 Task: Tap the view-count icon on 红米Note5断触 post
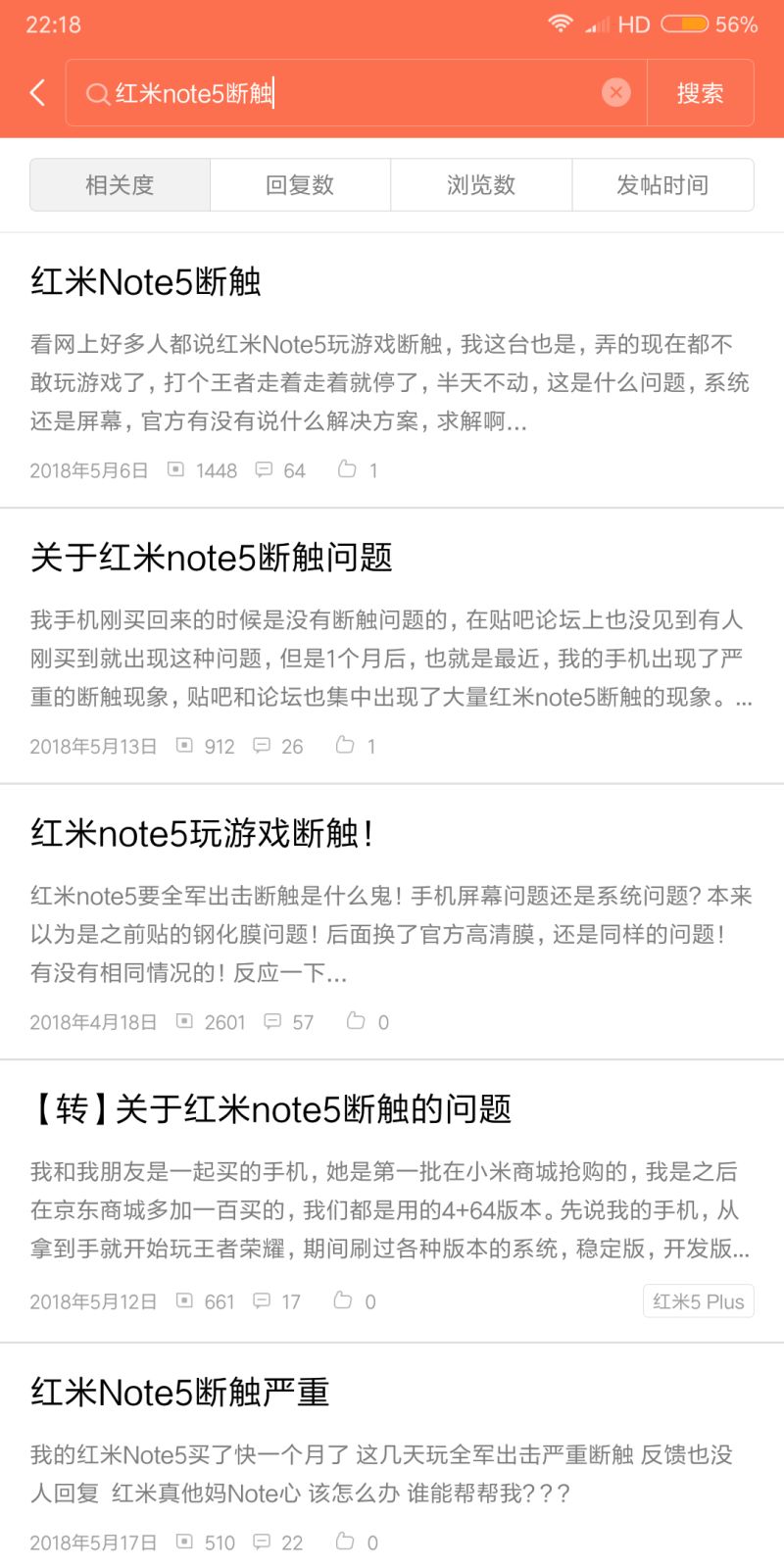pyautogui.click(x=177, y=470)
